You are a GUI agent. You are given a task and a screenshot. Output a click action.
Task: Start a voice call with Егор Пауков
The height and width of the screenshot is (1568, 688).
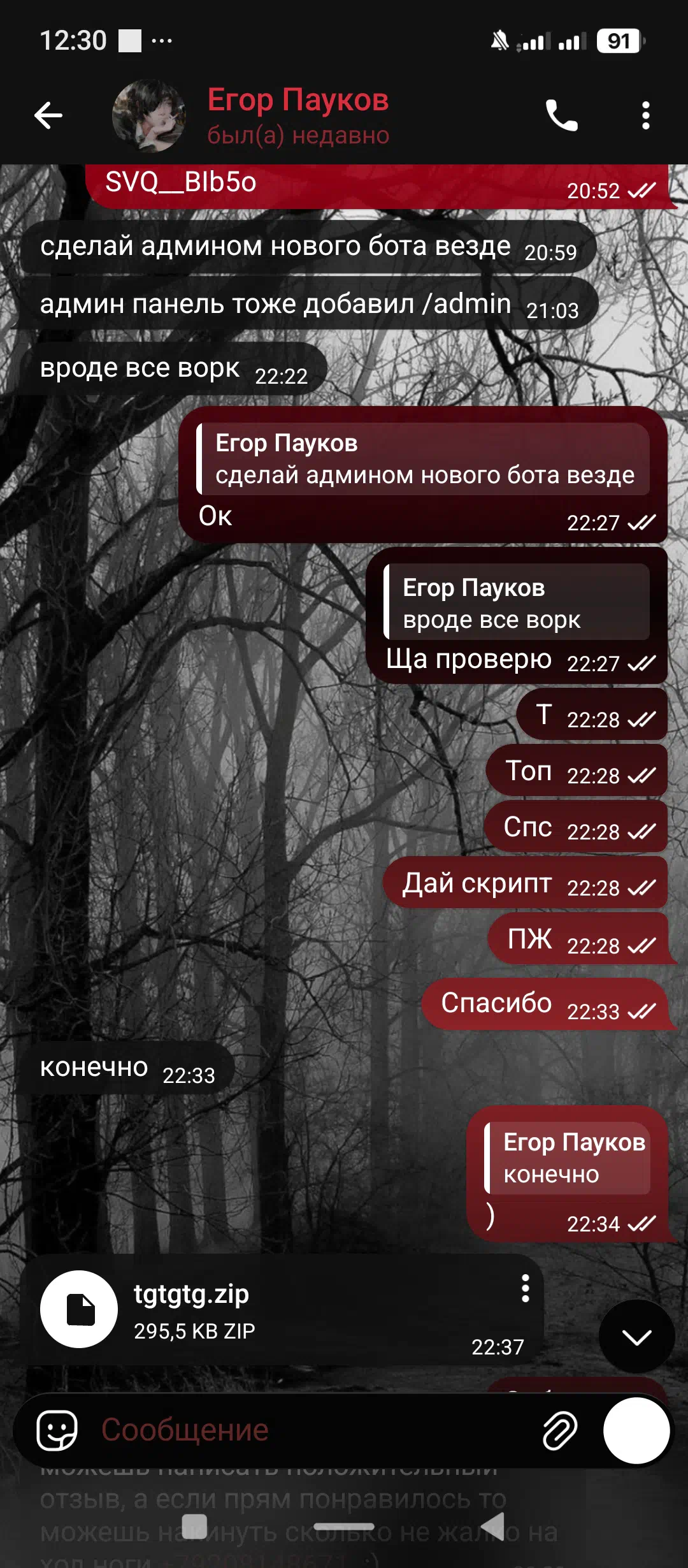click(561, 116)
